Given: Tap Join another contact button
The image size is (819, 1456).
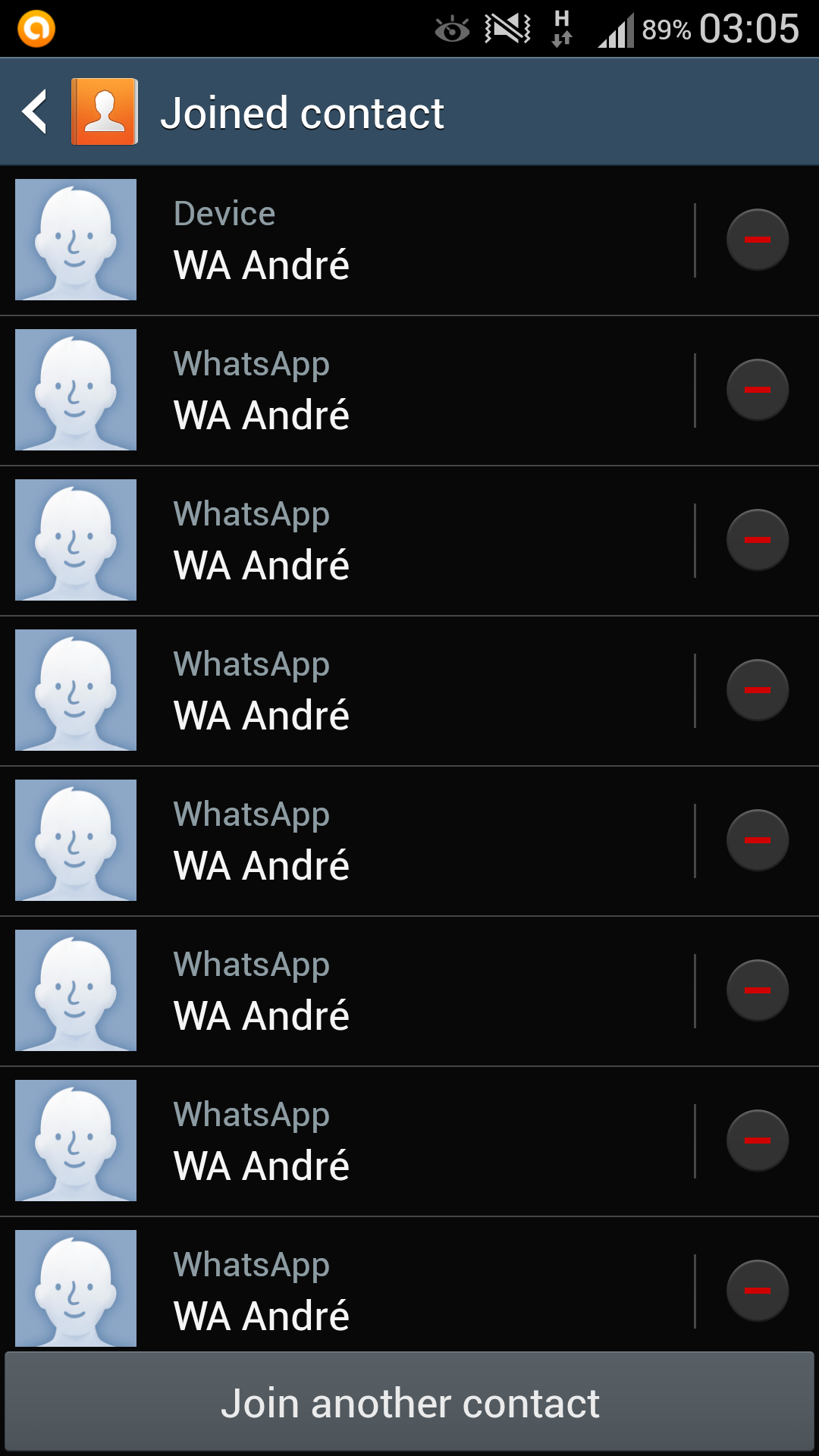Looking at the screenshot, I should pos(409,1402).
